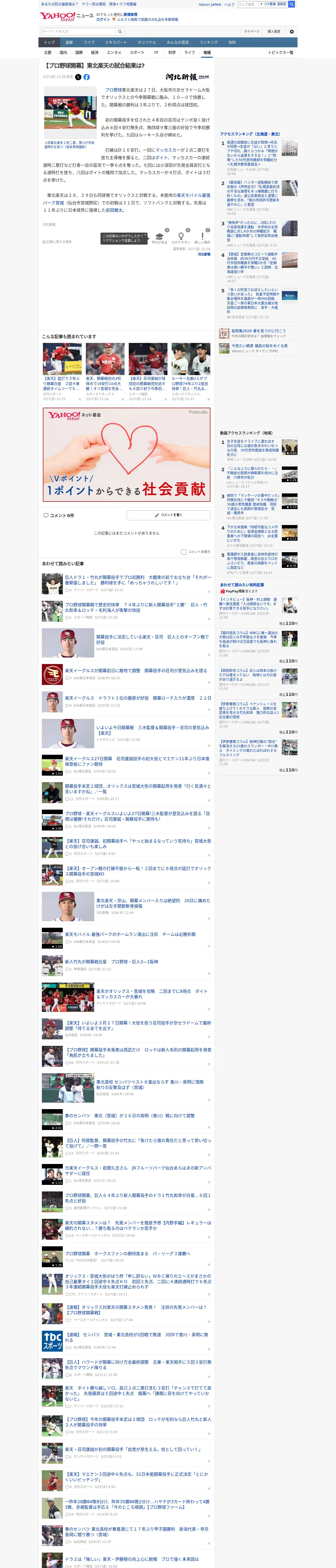Click the ログイン link
Viewport: 336px width, 1568px height.
(x=103, y=20)
